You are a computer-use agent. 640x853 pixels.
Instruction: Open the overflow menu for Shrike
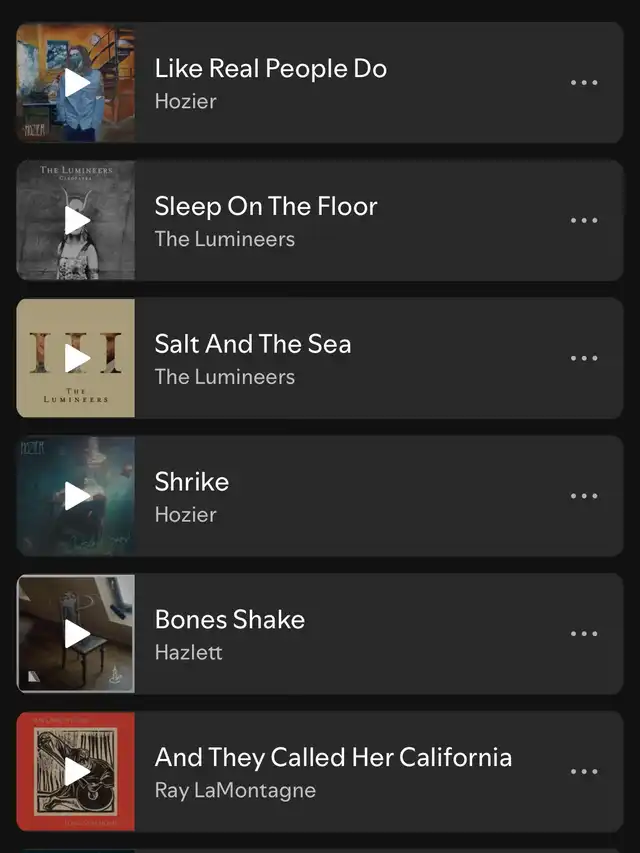pyautogui.click(x=584, y=496)
